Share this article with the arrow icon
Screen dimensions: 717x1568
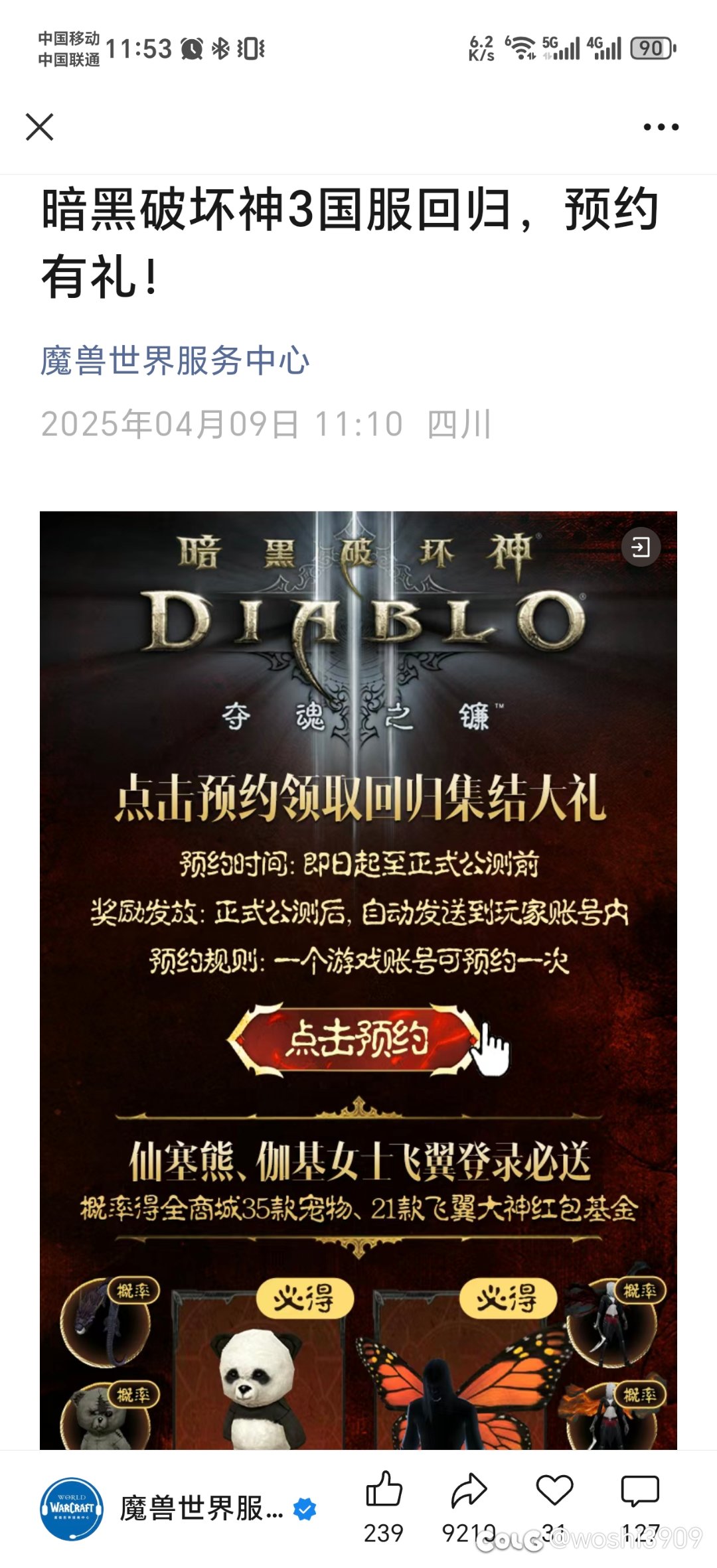[x=469, y=1489]
